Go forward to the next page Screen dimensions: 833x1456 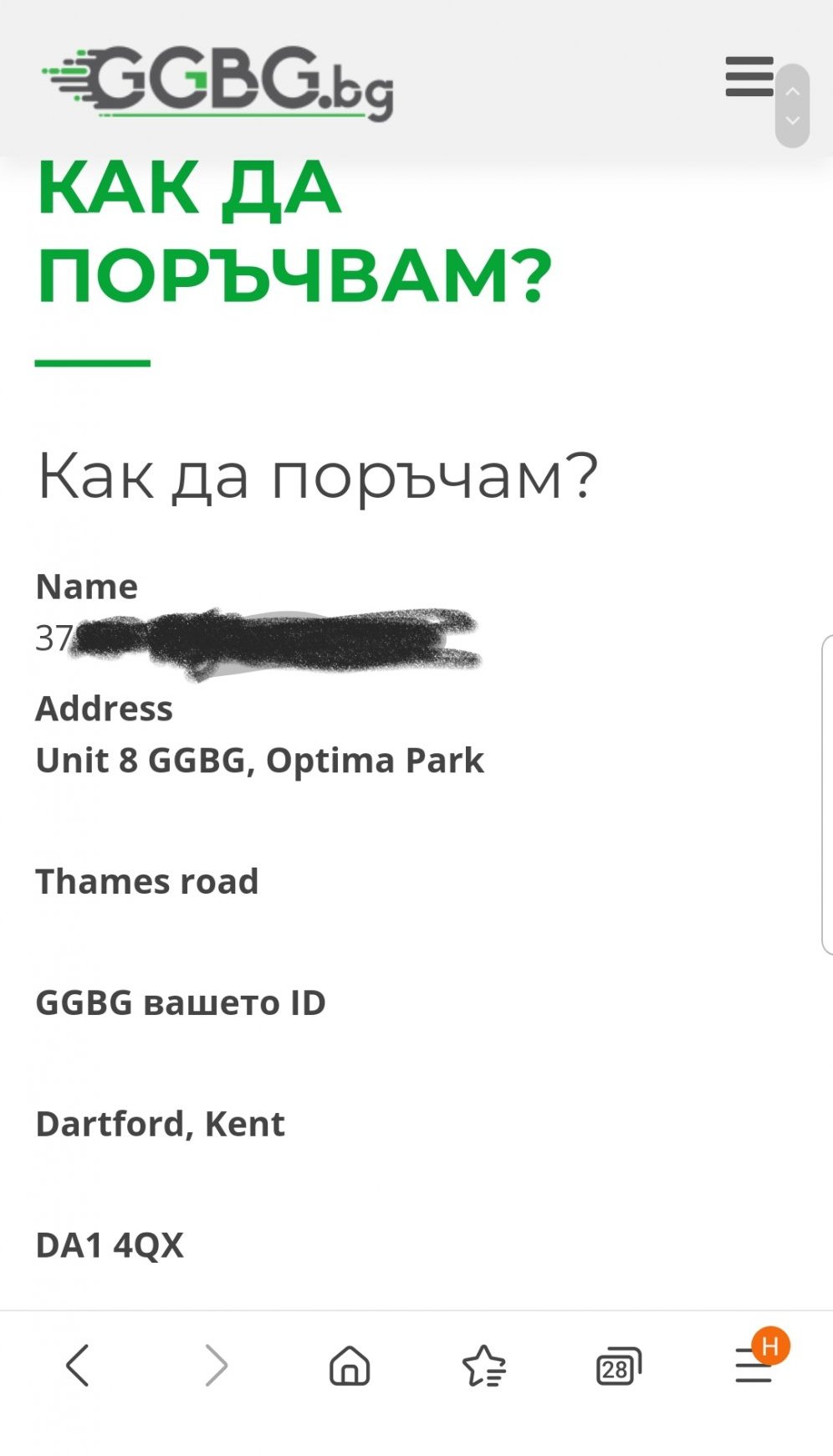tap(216, 1366)
